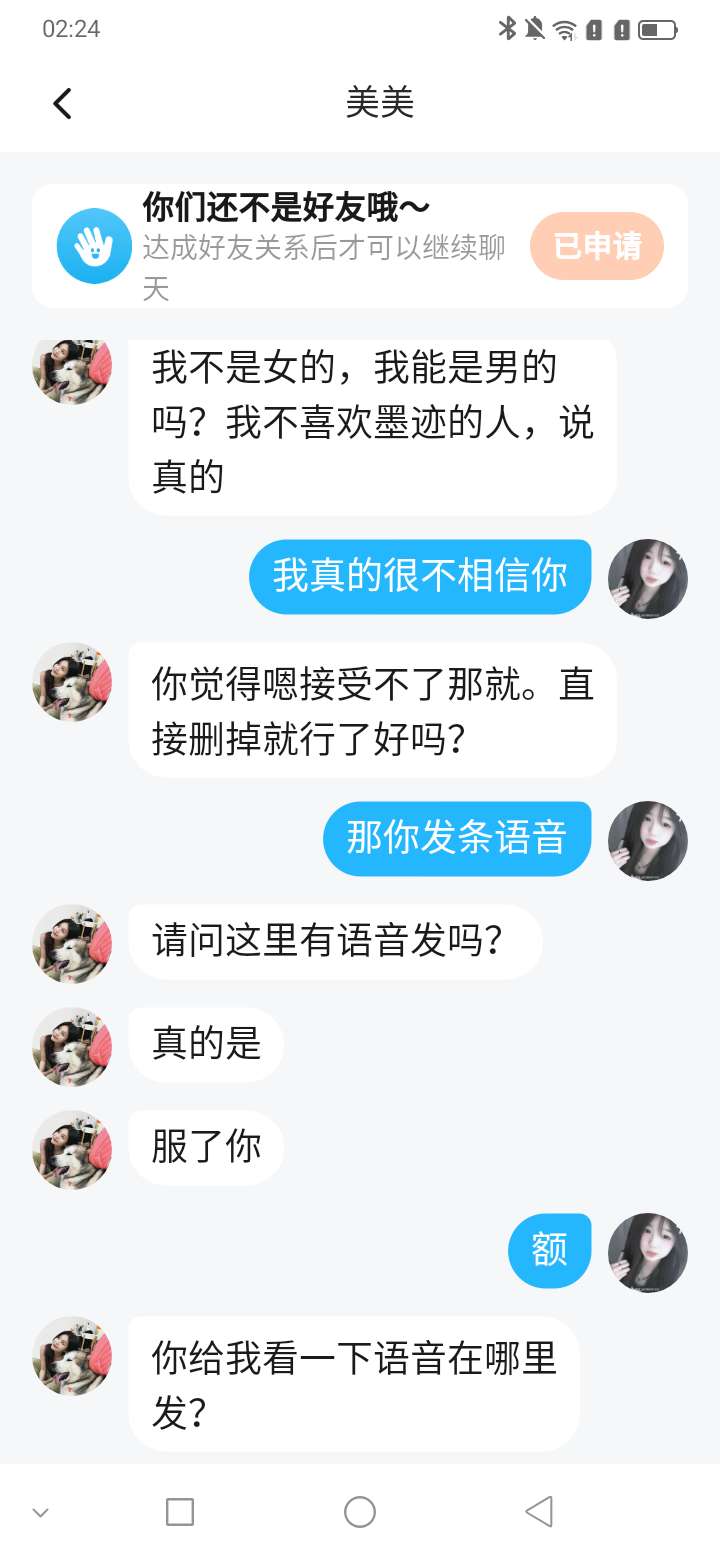Viewport: 720px width, 1560px height.
Task: Open 美美's avatar next to "服了你"
Action: pyautogui.click(x=72, y=1149)
